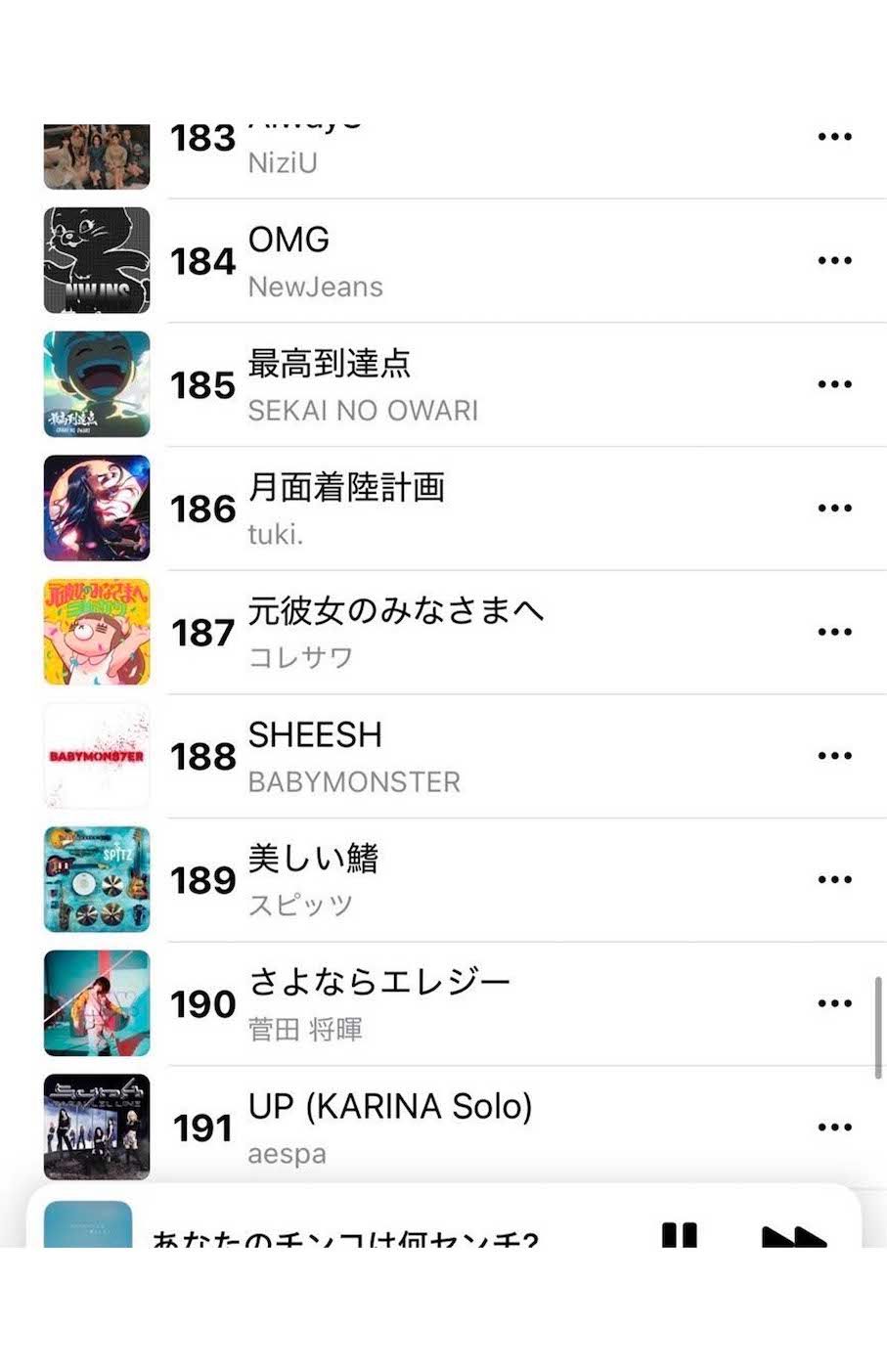Open more options for さよならエレジー

click(x=834, y=1003)
